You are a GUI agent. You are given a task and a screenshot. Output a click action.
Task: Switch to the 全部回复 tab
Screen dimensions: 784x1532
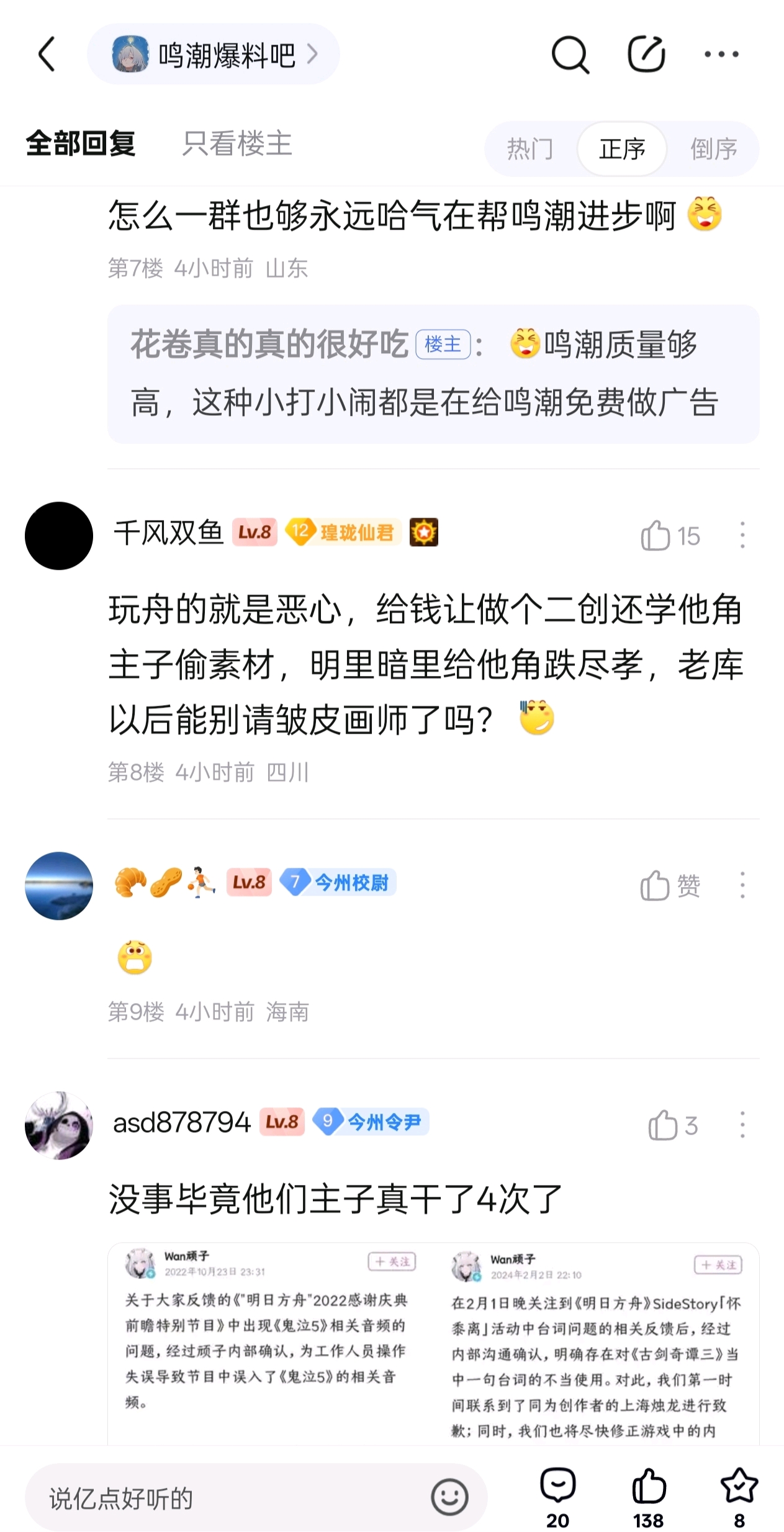81,144
